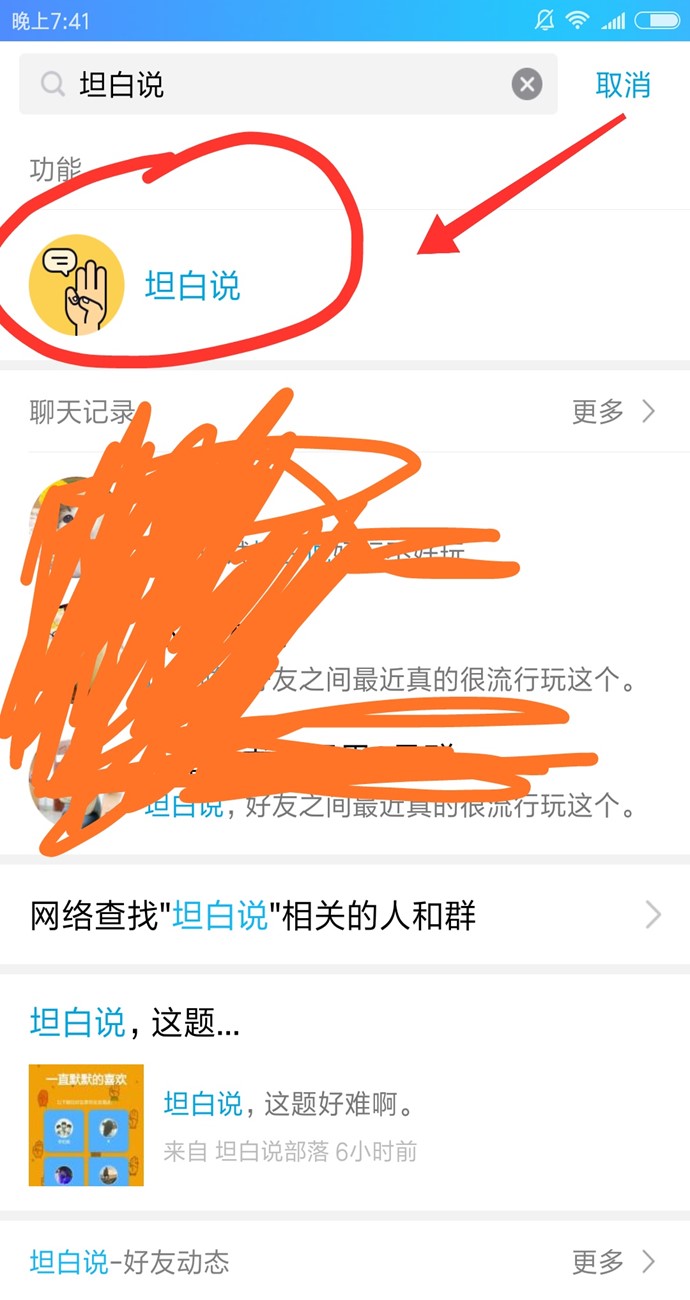
Task: Open the 坦白说 feature result
Action: [x=192, y=286]
